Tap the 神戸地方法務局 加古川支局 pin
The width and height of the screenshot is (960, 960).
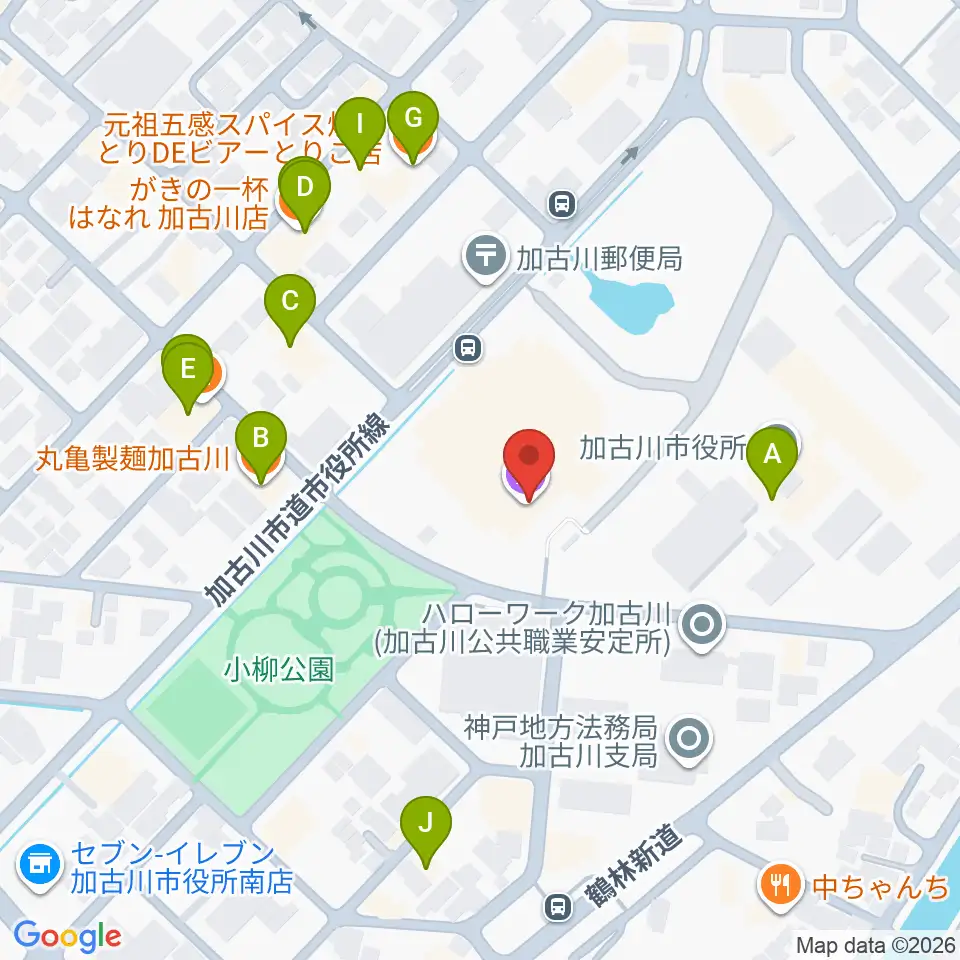click(689, 740)
